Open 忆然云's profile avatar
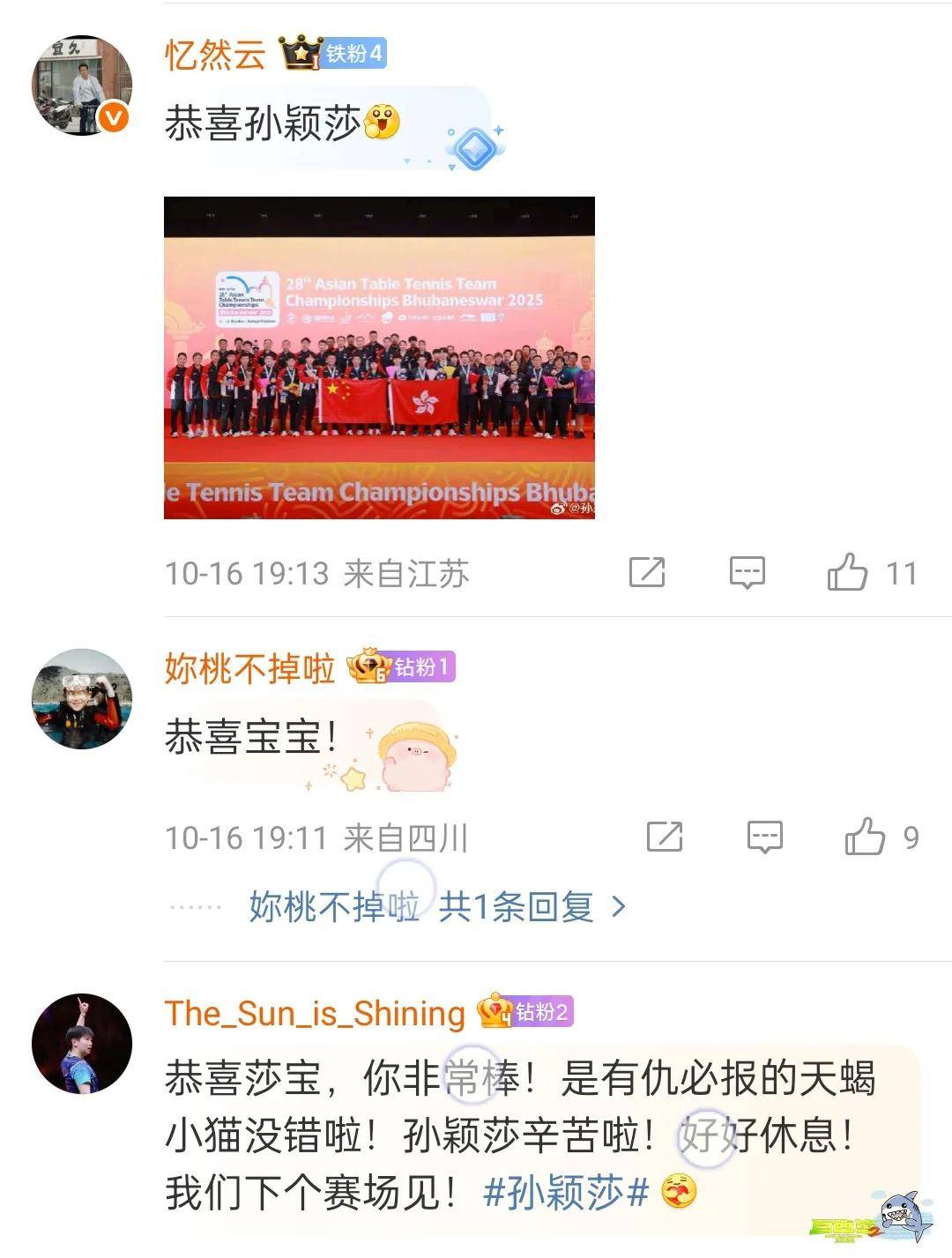This screenshot has width=952, height=1258. (82, 86)
